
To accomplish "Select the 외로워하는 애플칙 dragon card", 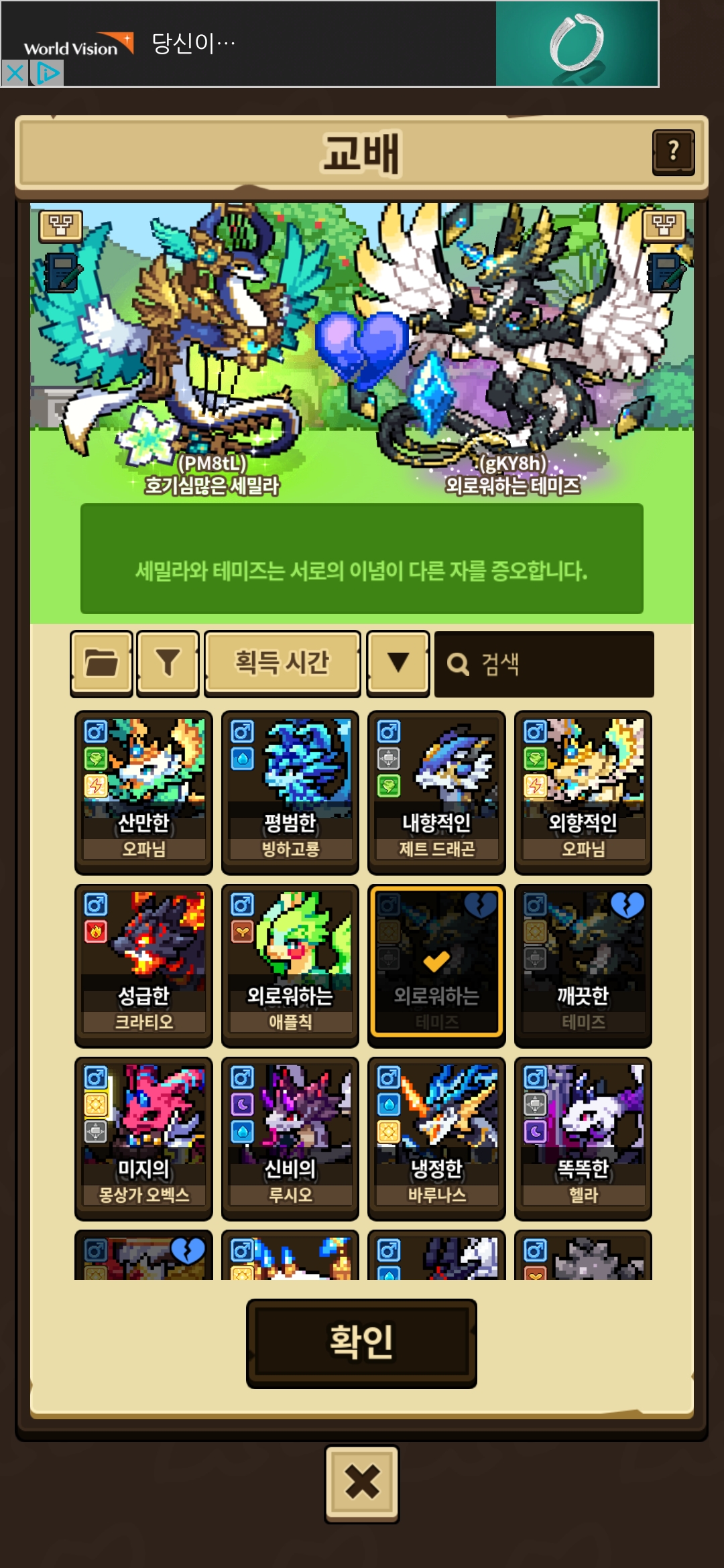I will coord(290,965).
